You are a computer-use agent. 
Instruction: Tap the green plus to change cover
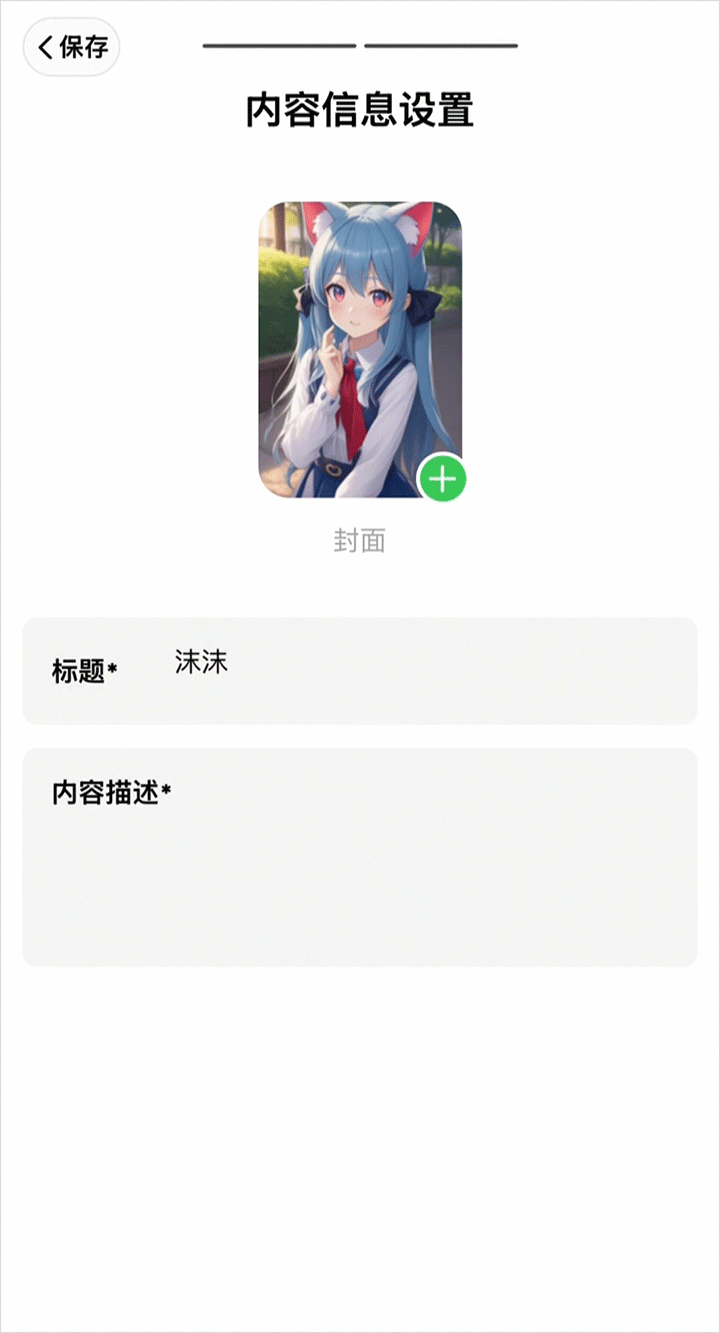click(x=441, y=479)
